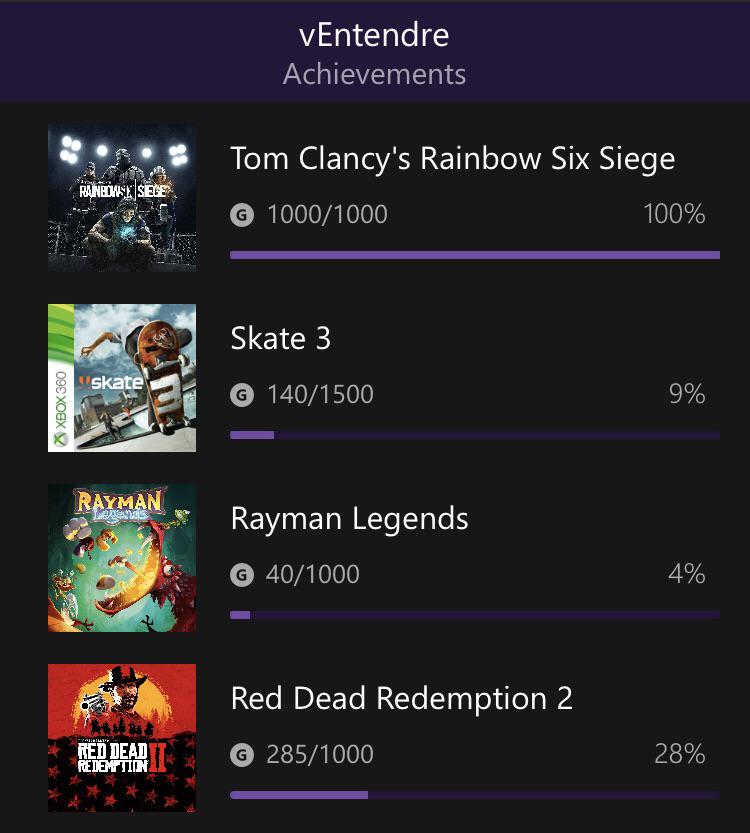Click the gamerscore G icon for Red Dead Redemption 2

(242, 754)
